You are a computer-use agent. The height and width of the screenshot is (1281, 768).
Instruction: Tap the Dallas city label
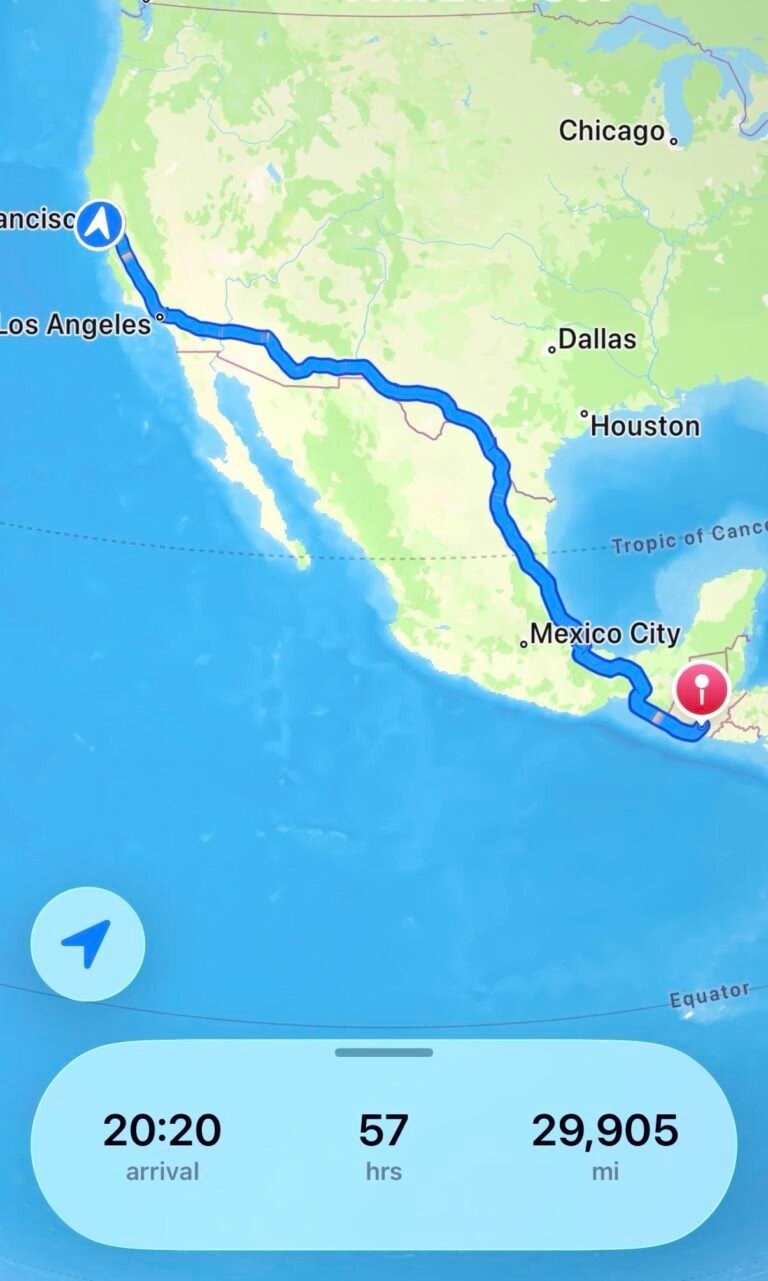(x=595, y=338)
